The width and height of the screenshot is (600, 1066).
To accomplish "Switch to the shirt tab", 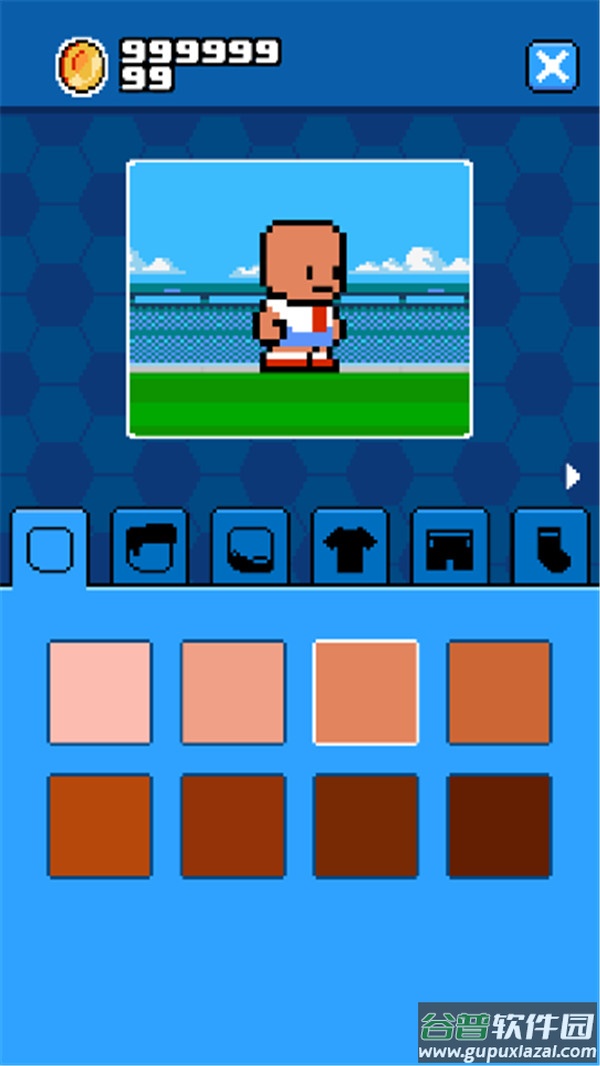I will click(350, 547).
